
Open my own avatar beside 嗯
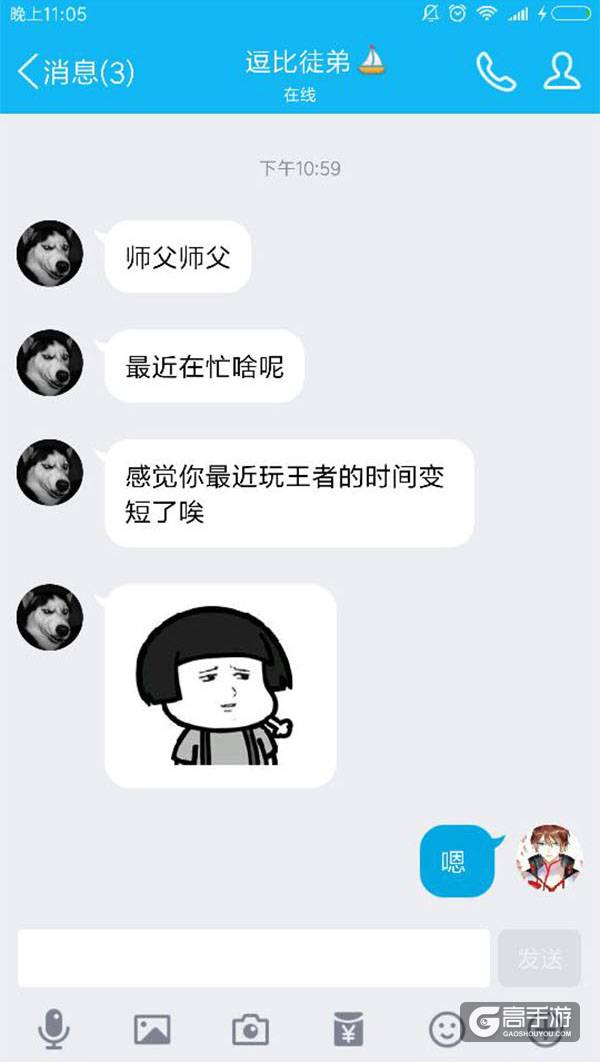click(549, 859)
